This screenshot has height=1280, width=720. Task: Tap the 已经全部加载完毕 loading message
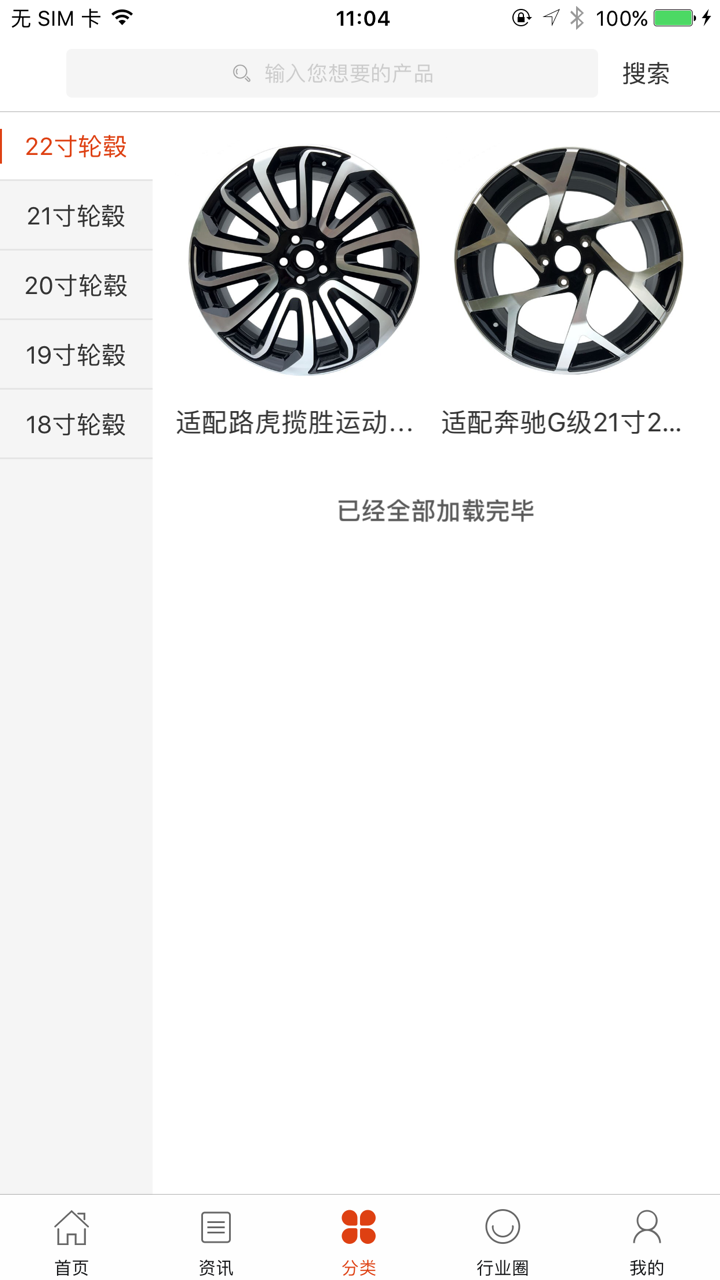pos(437,510)
